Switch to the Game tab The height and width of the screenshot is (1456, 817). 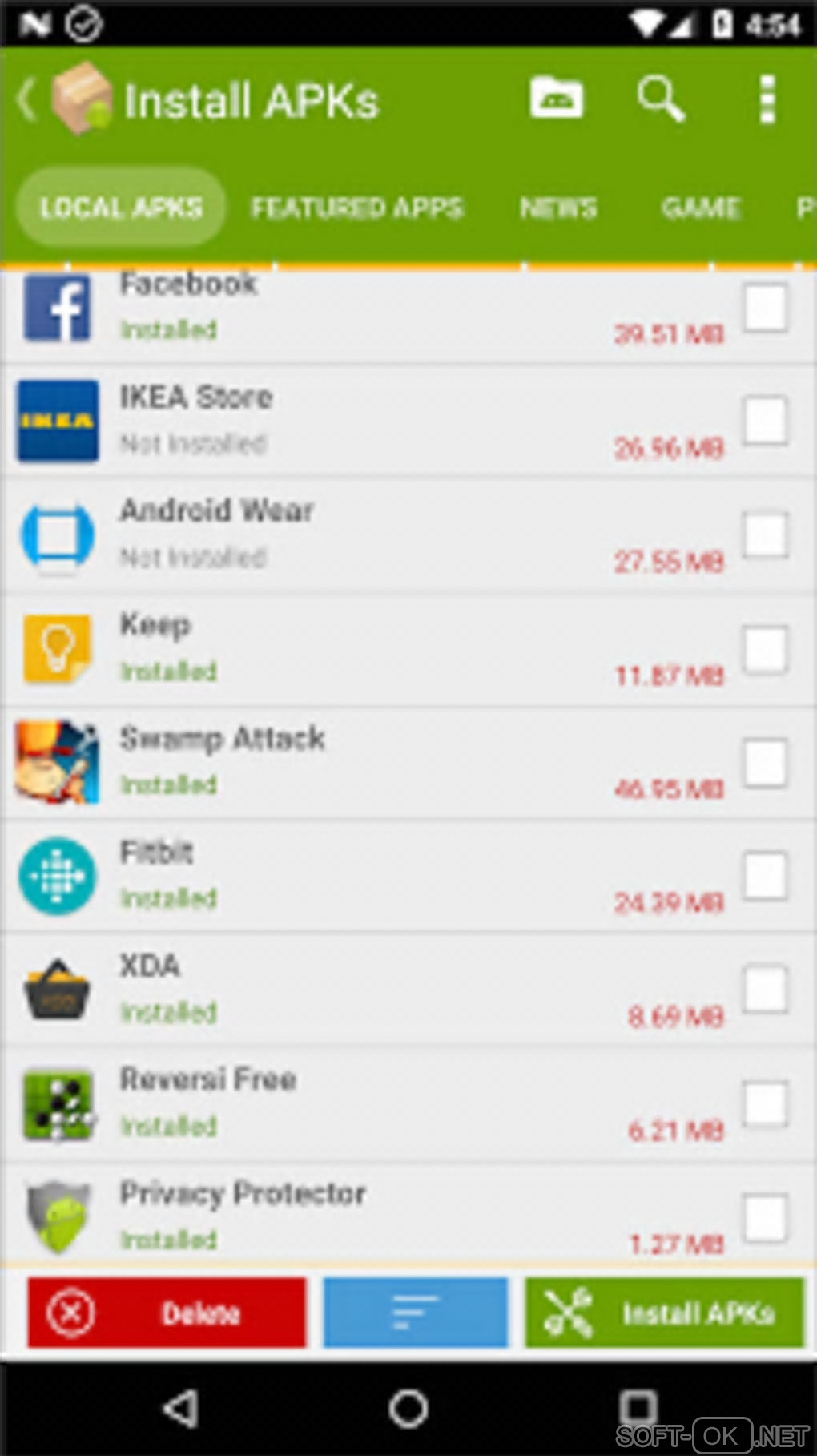(x=700, y=208)
